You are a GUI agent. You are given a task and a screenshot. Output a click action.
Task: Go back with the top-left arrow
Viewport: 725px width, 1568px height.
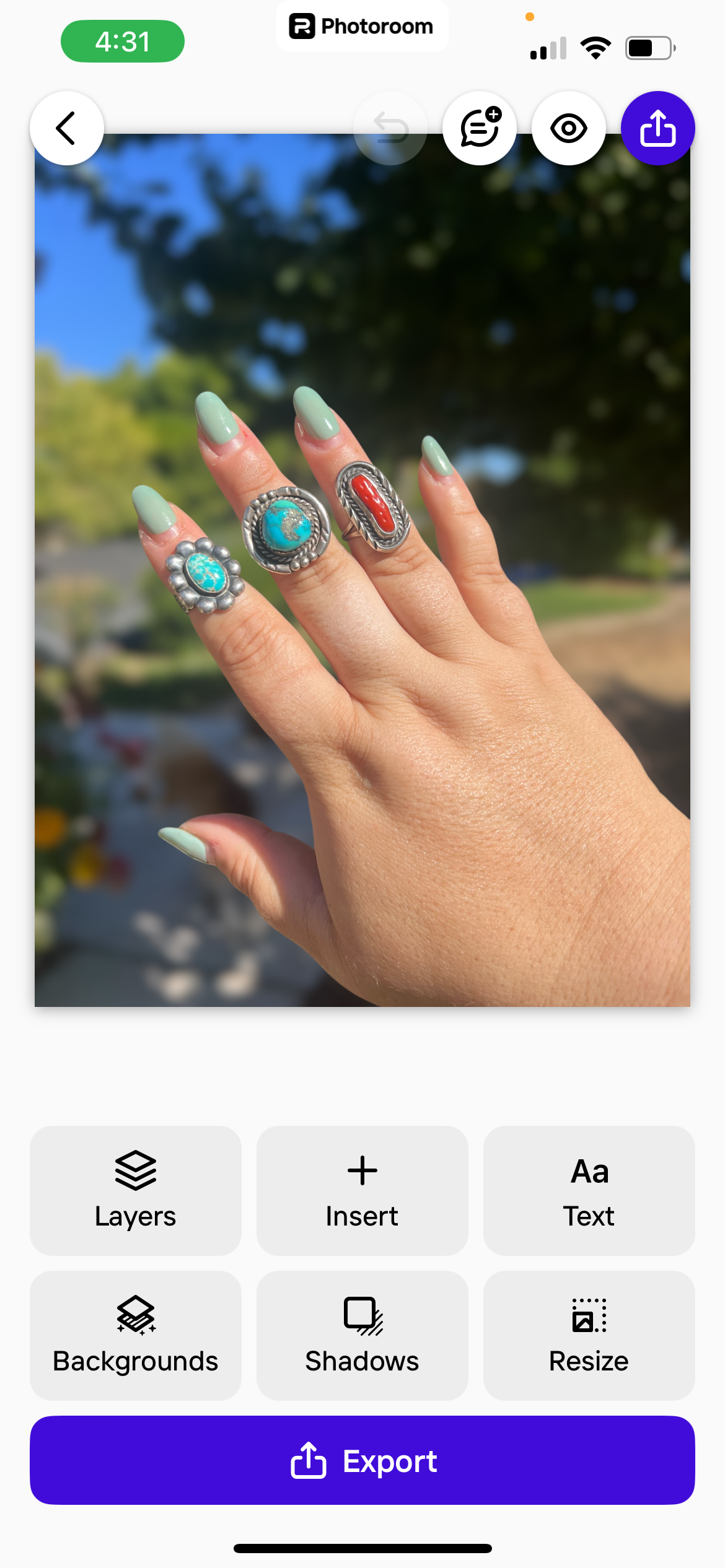click(x=66, y=128)
